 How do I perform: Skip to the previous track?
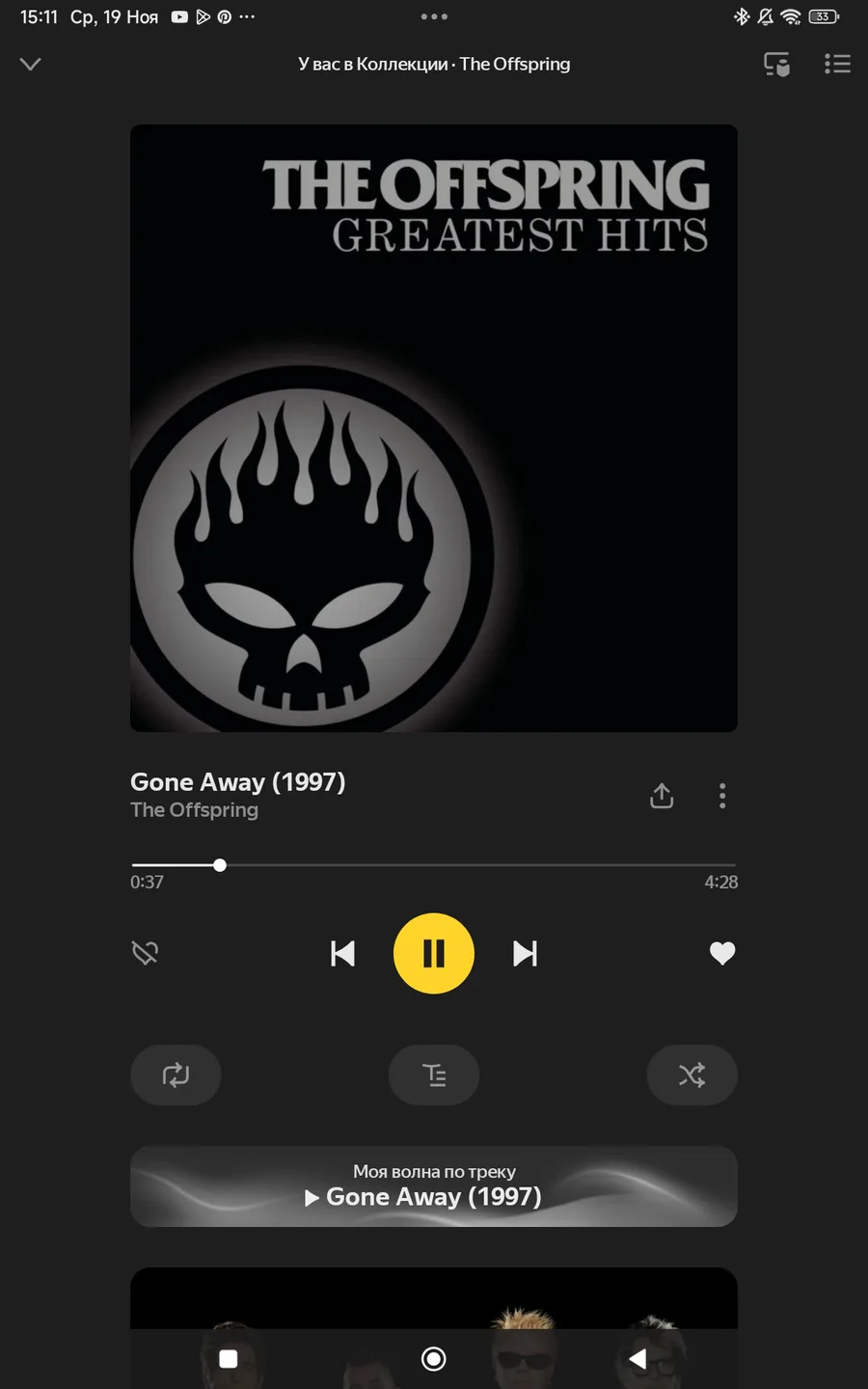[342, 953]
